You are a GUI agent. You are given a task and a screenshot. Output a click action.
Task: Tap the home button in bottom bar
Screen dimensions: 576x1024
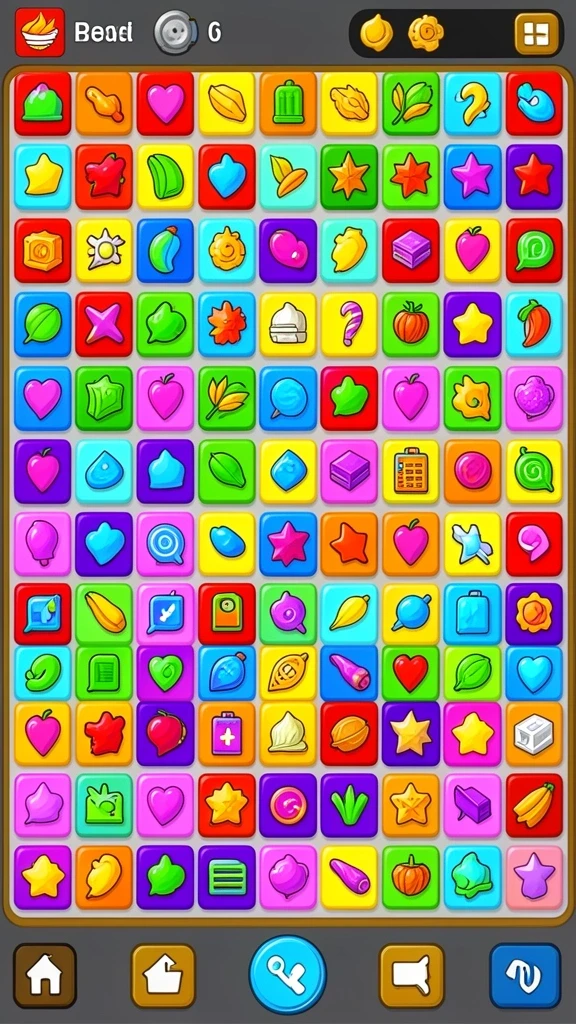(x=44, y=976)
